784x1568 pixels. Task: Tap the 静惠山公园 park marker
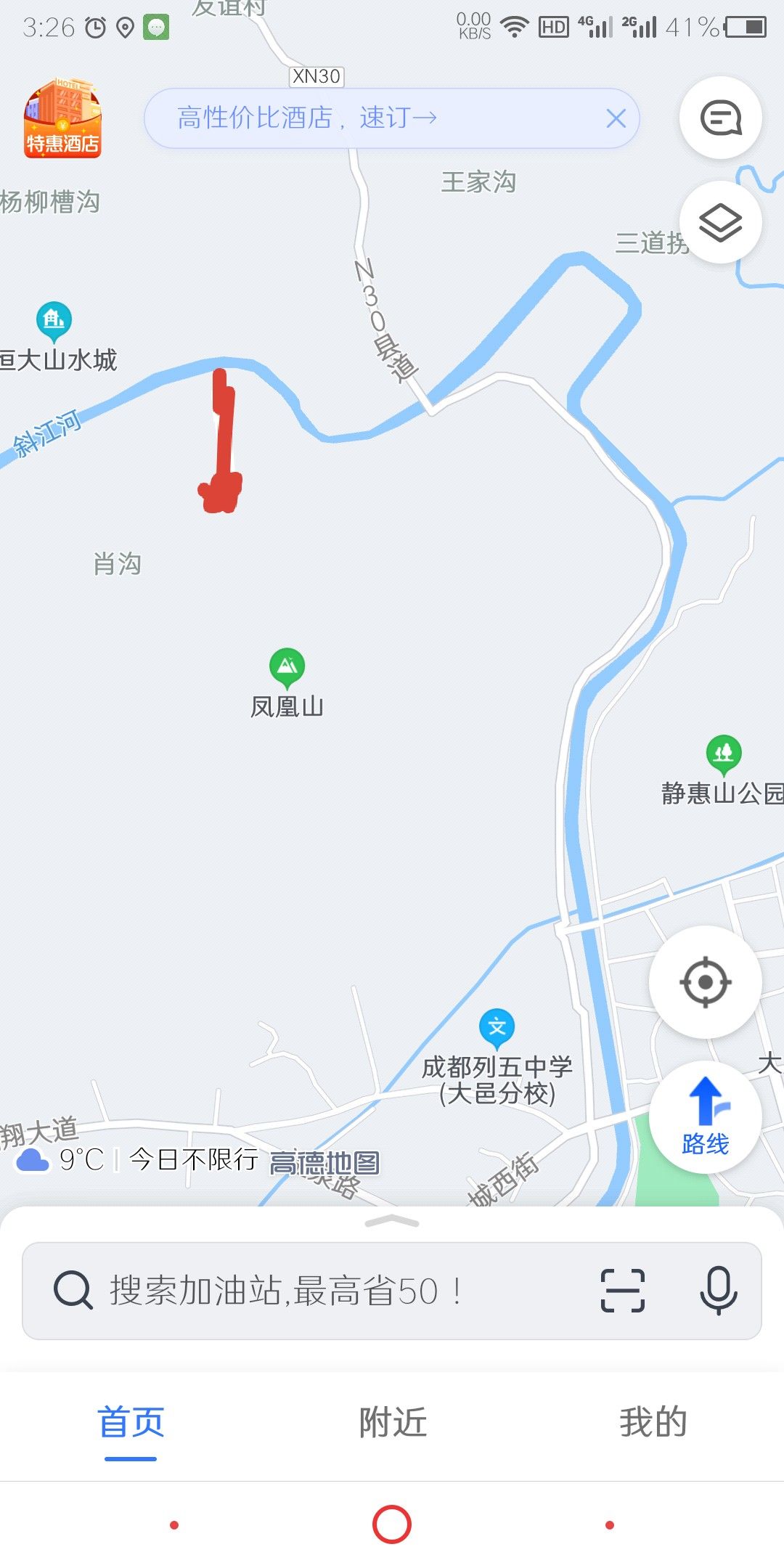click(724, 755)
